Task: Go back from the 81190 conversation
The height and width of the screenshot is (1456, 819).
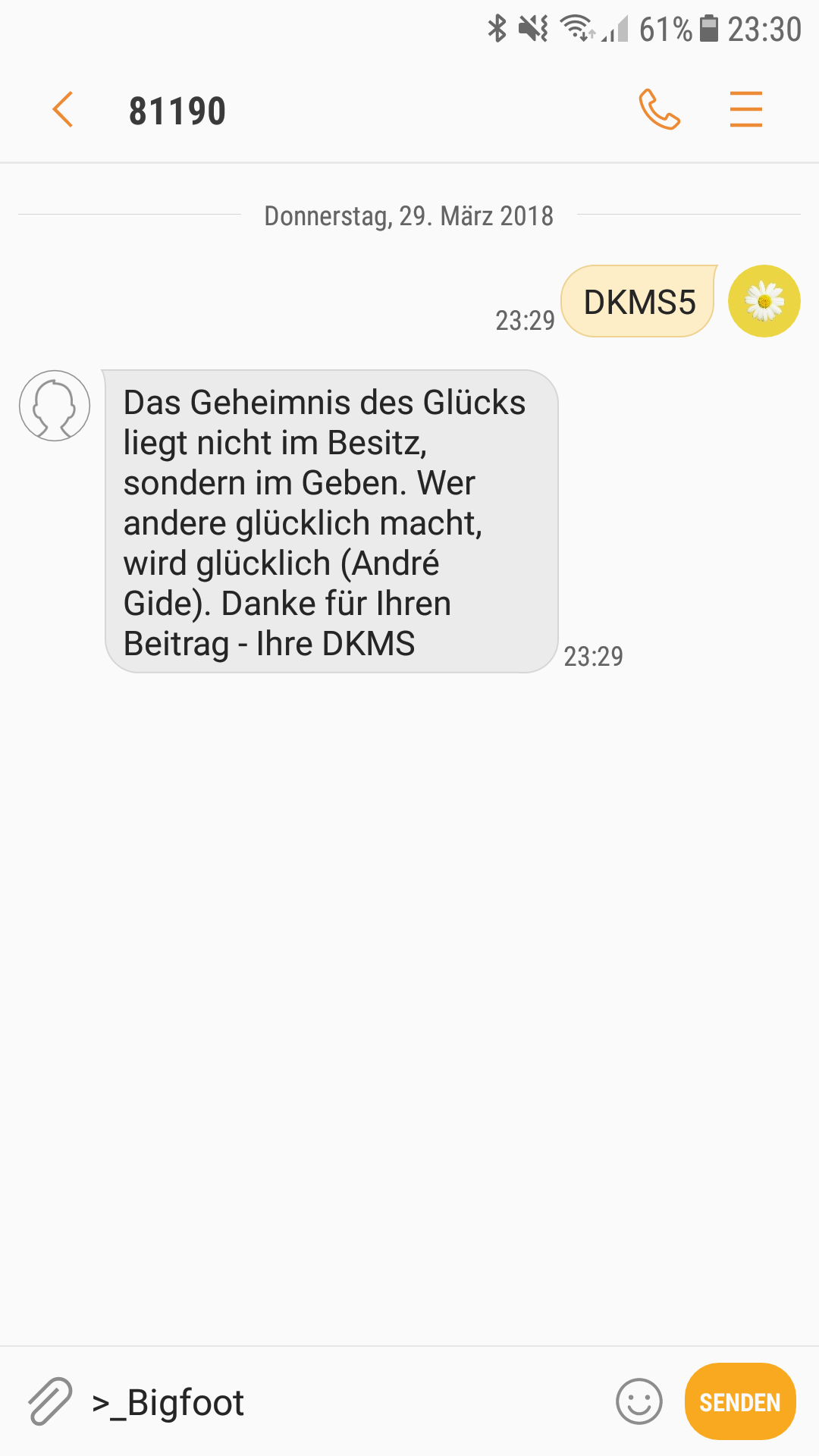Action: [x=63, y=110]
